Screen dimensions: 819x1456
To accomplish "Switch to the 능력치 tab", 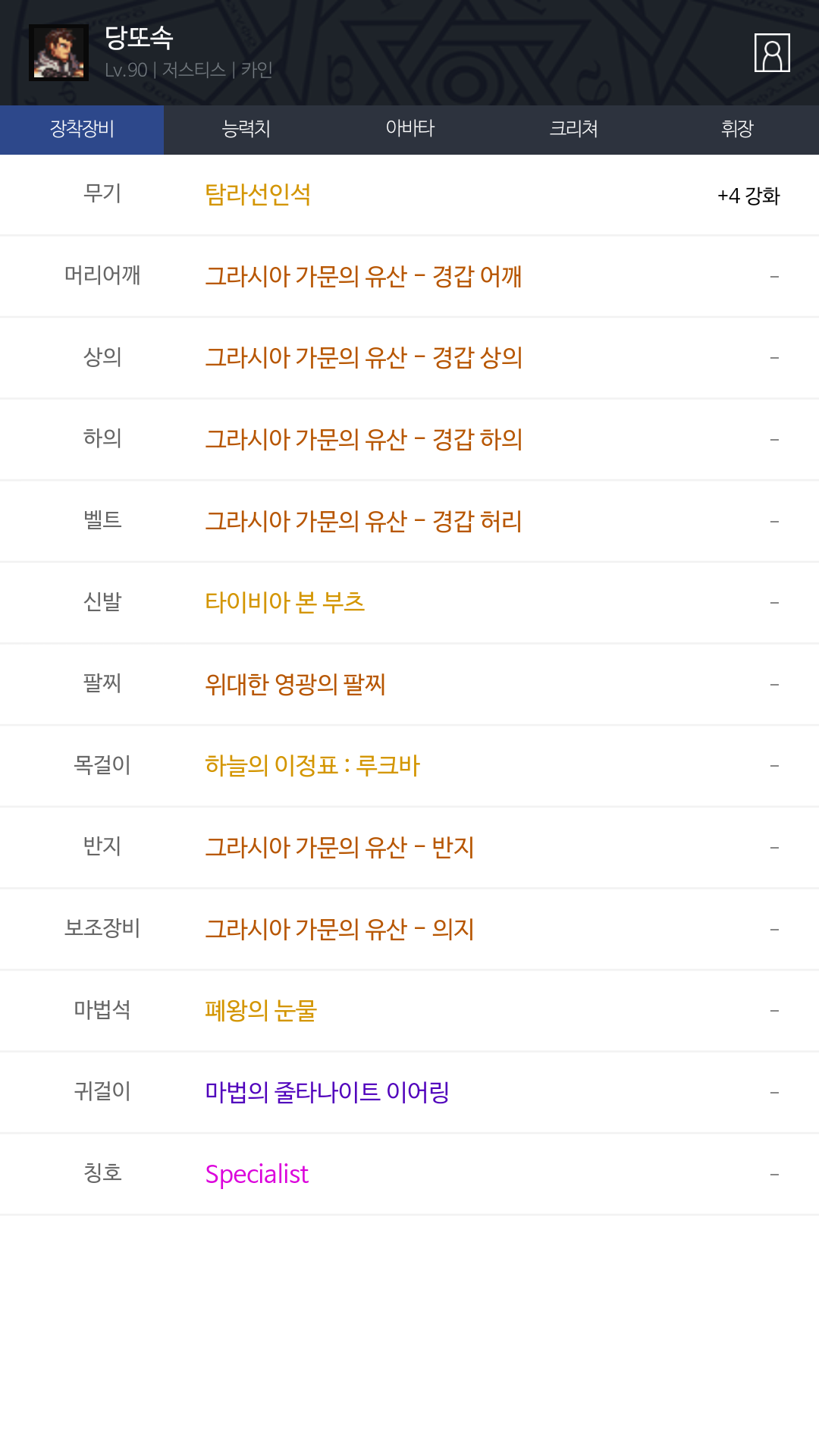I will pyautogui.click(x=246, y=129).
